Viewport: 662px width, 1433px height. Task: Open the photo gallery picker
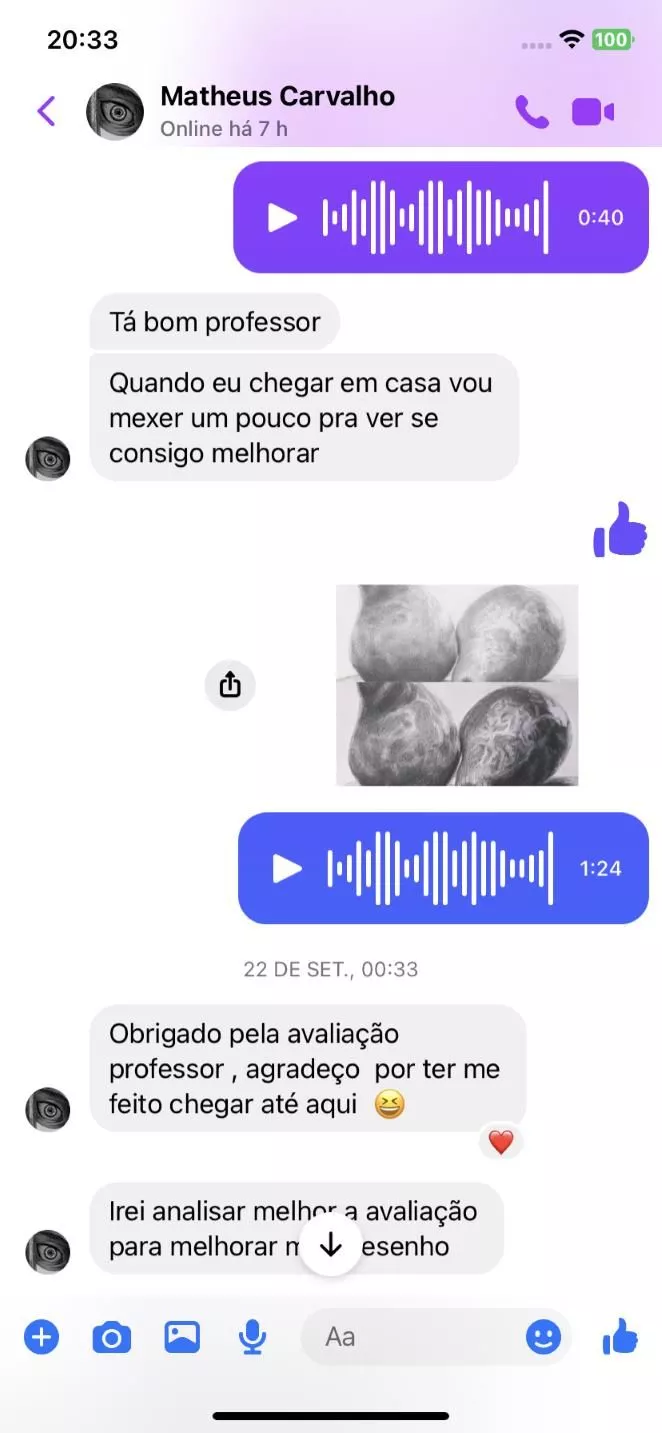tap(182, 1337)
